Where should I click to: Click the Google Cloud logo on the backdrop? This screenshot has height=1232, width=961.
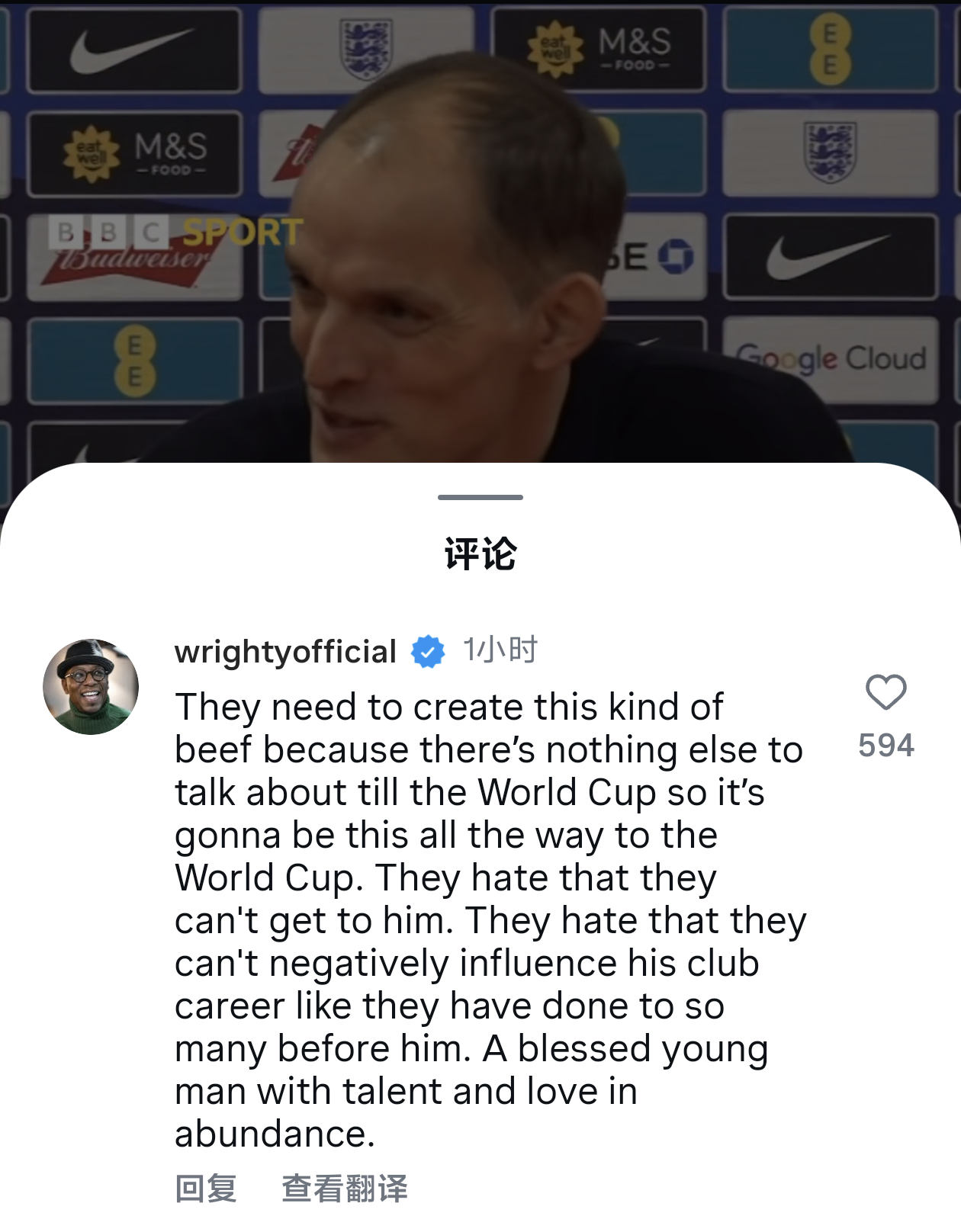point(831,358)
